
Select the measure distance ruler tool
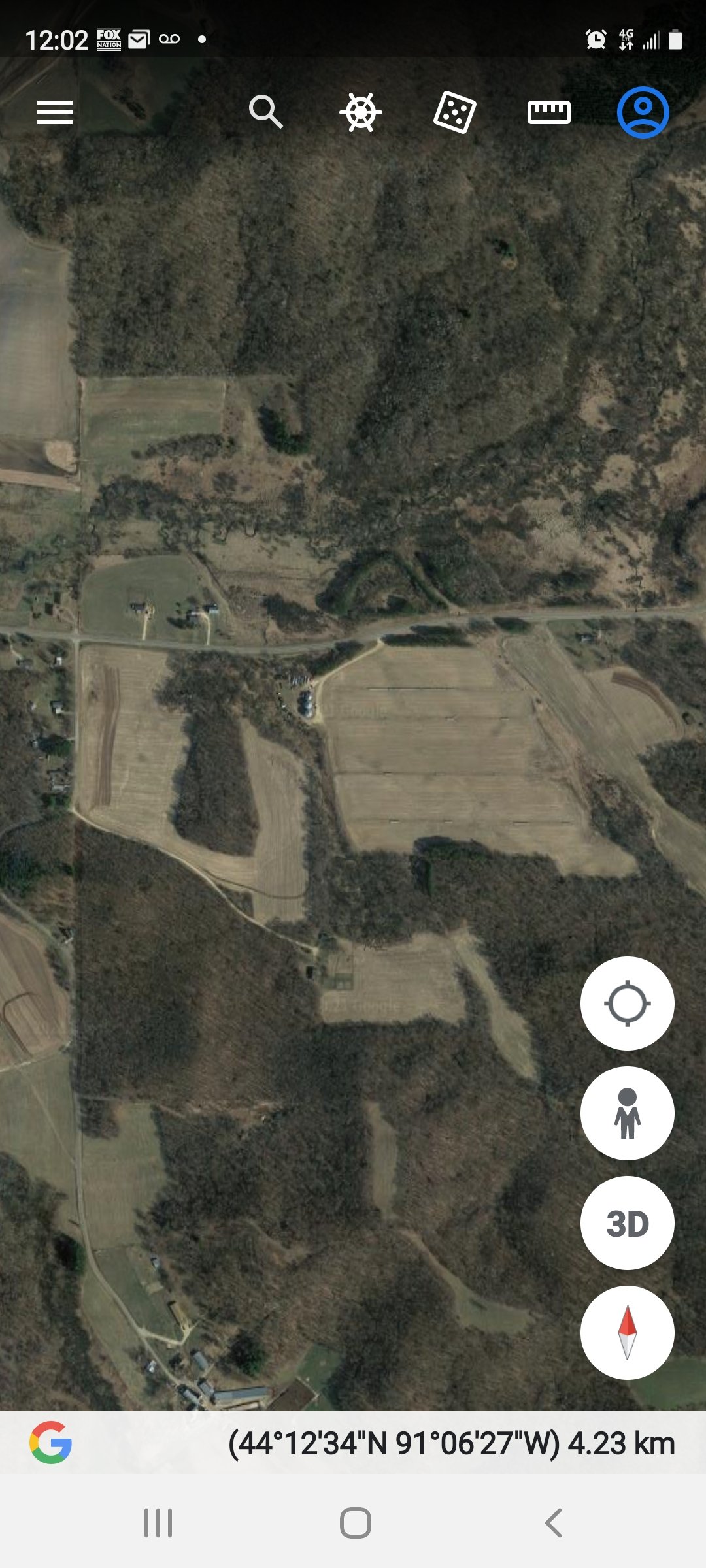(550, 111)
